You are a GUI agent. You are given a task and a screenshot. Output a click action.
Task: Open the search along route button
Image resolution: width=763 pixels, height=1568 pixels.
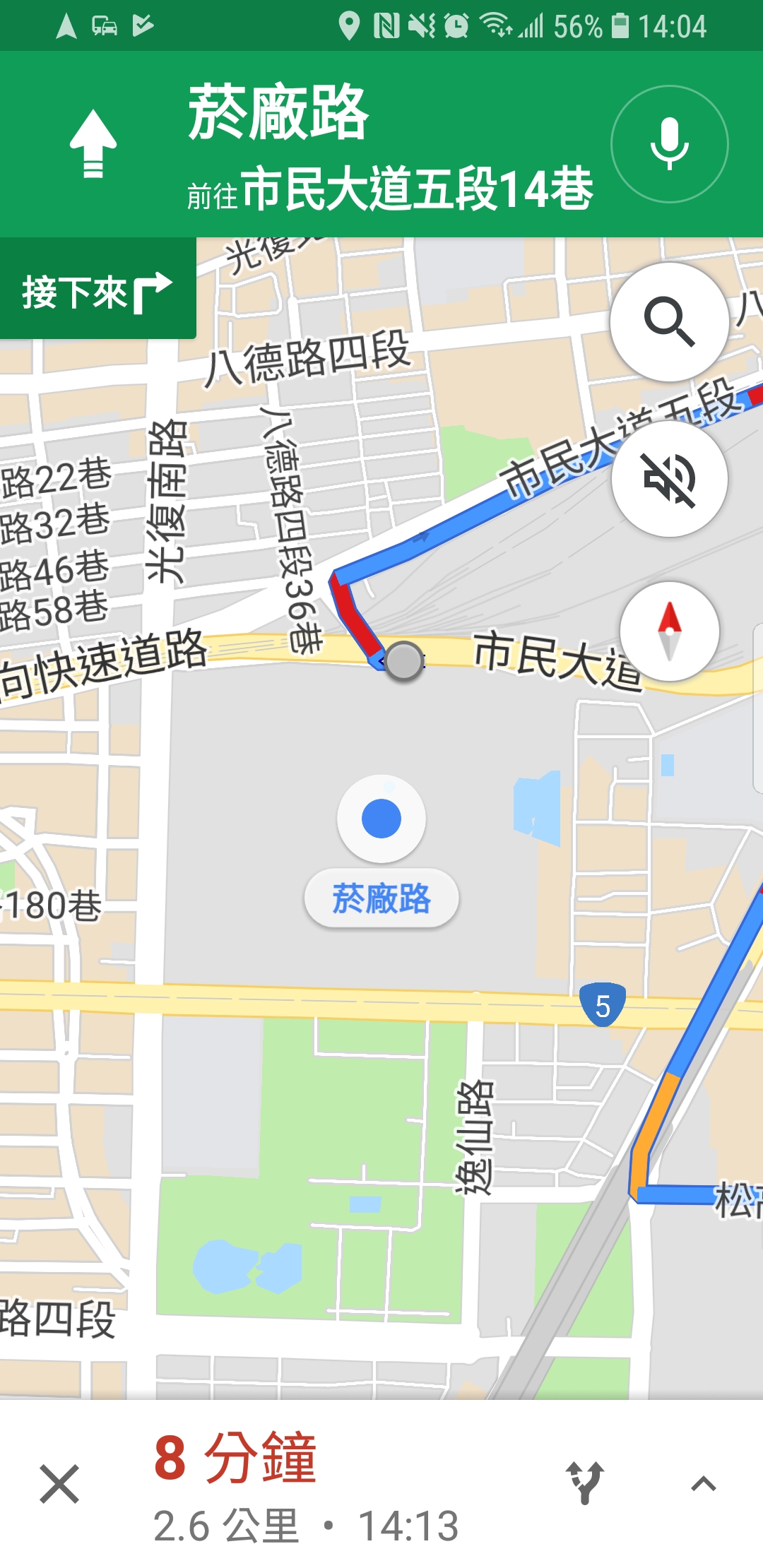[x=669, y=322]
